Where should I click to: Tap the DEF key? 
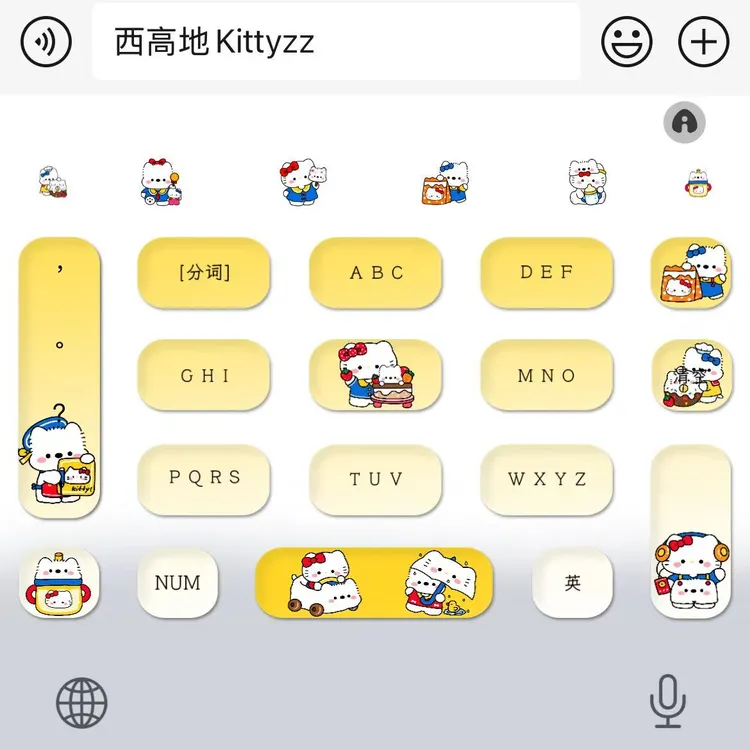[547, 272]
